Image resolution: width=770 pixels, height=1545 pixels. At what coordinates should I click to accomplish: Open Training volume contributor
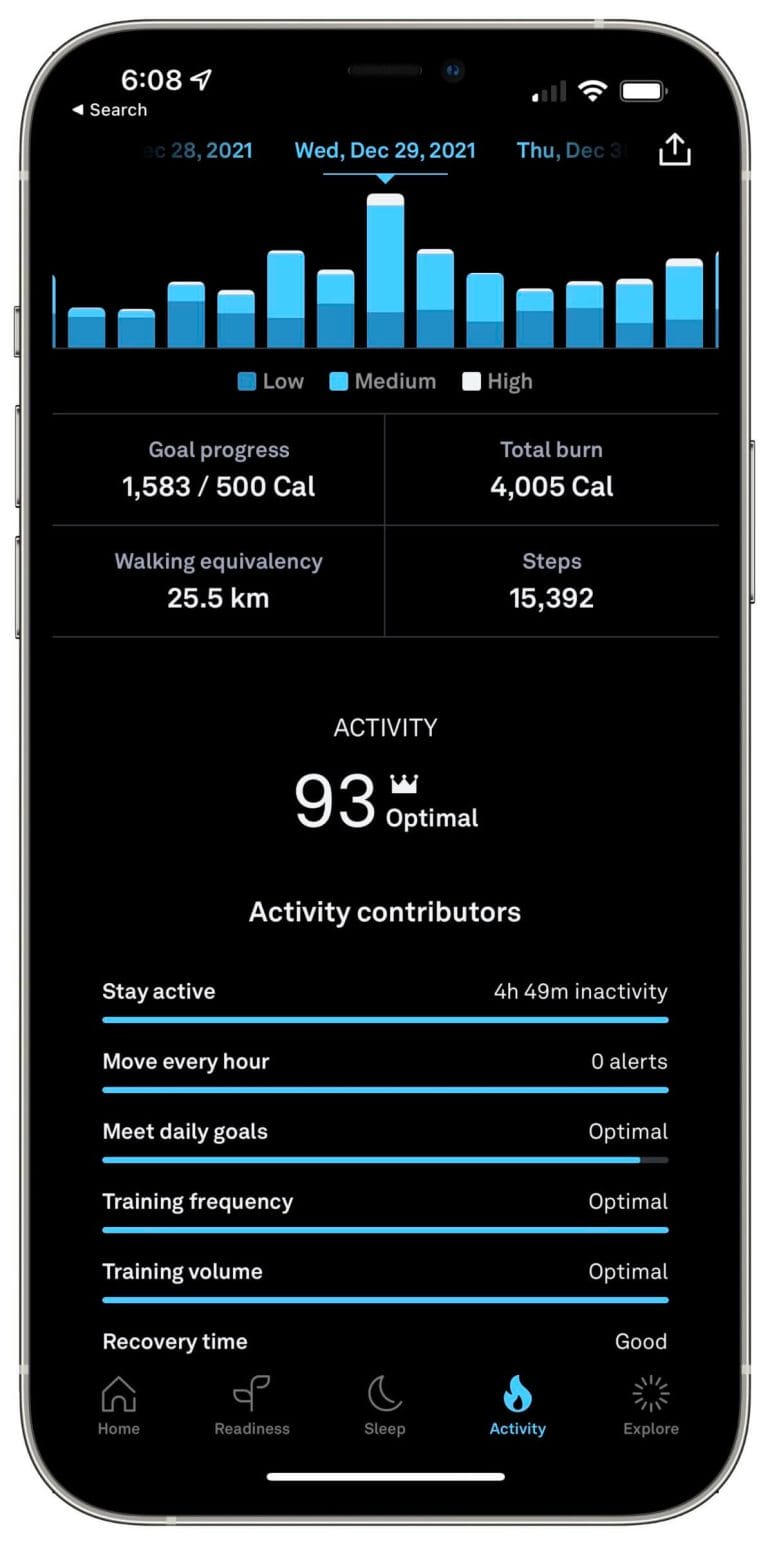(x=385, y=1280)
